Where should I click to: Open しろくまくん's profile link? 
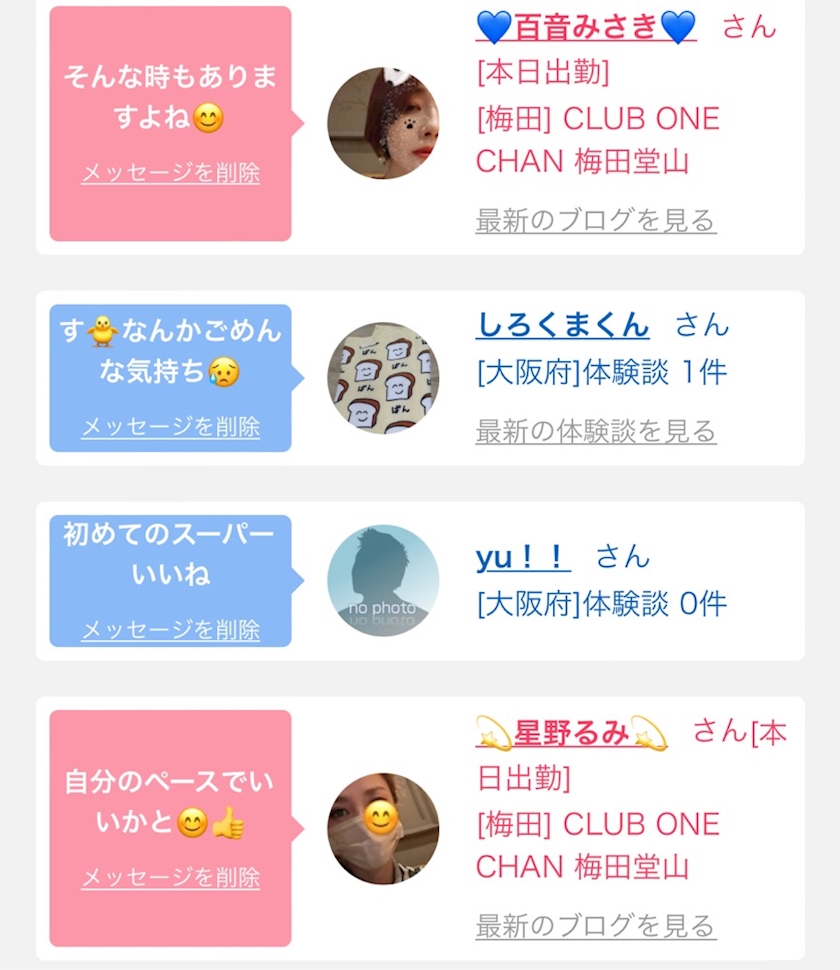pyautogui.click(x=562, y=324)
